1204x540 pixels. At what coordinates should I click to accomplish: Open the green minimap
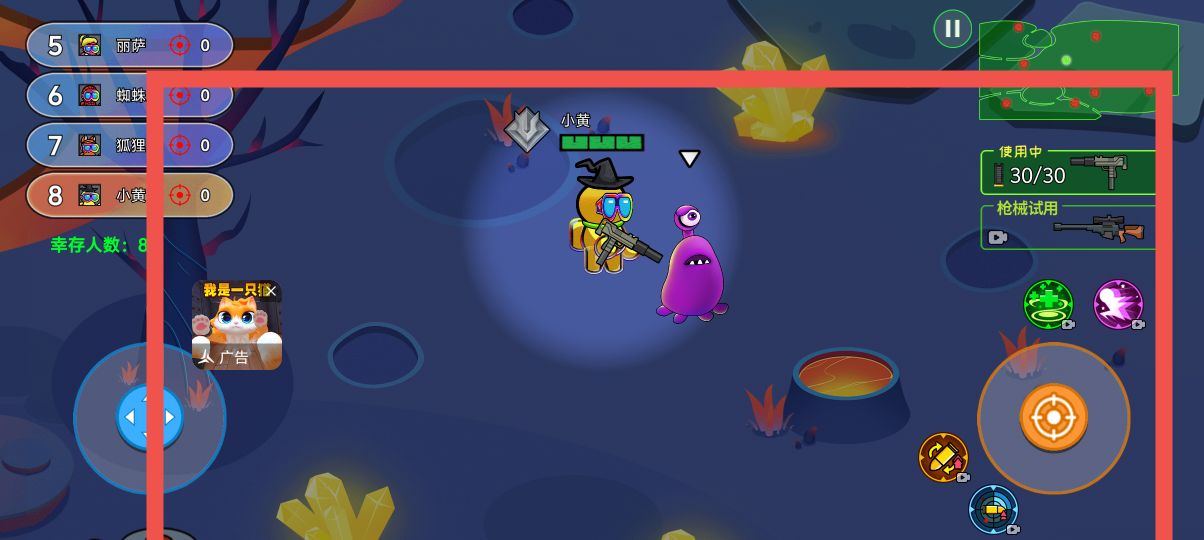pos(1078,68)
